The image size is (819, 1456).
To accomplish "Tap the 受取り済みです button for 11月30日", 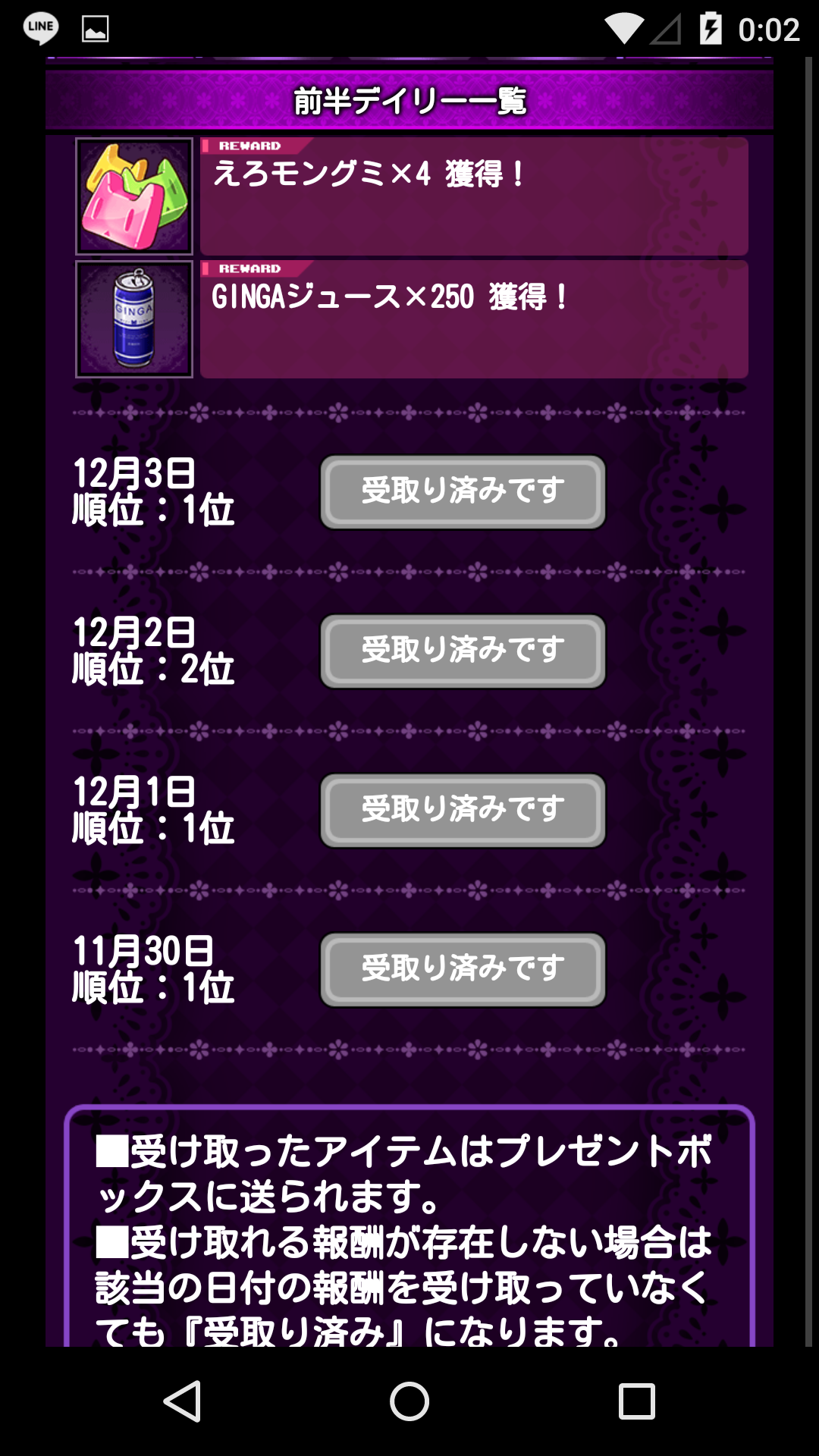I will point(463,969).
